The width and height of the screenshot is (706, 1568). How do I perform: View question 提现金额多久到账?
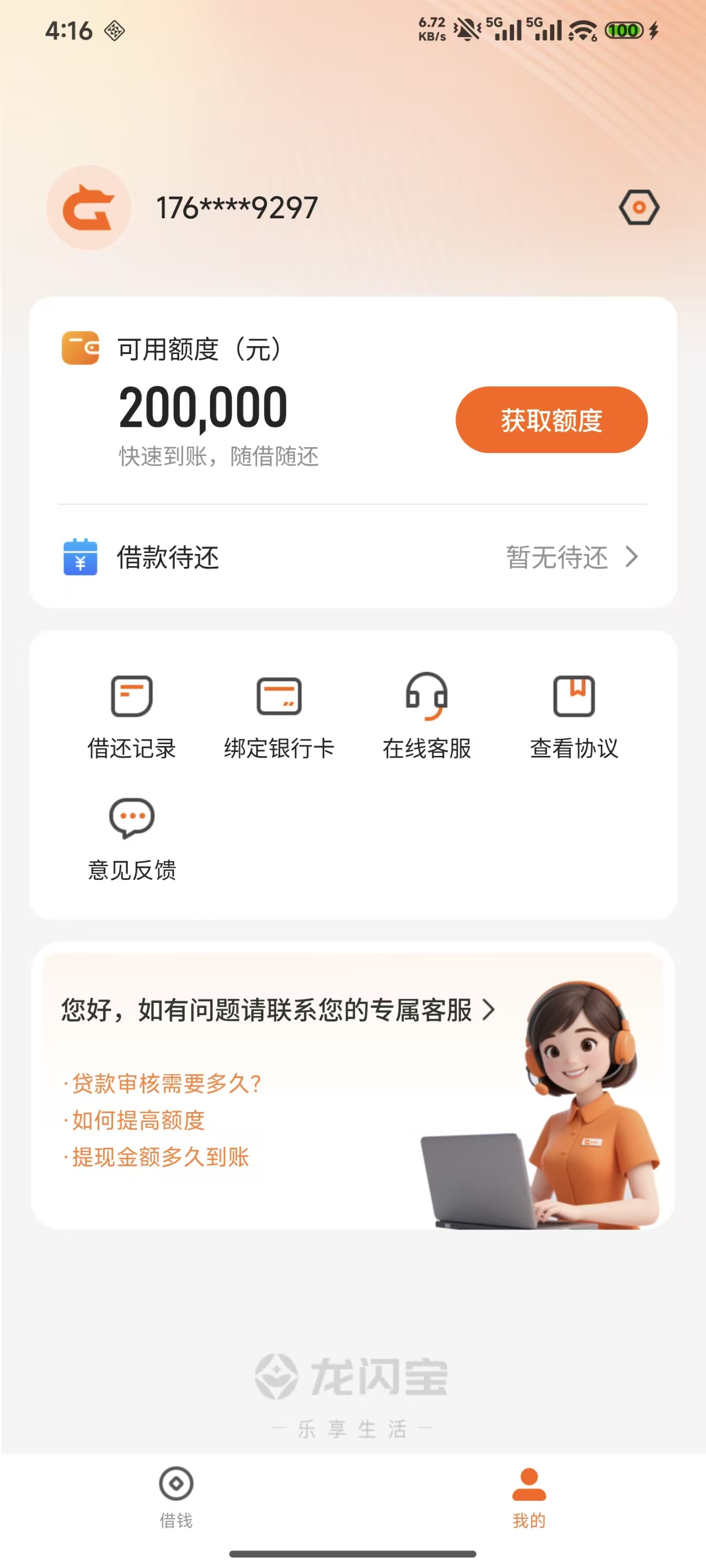pyautogui.click(x=159, y=1157)
